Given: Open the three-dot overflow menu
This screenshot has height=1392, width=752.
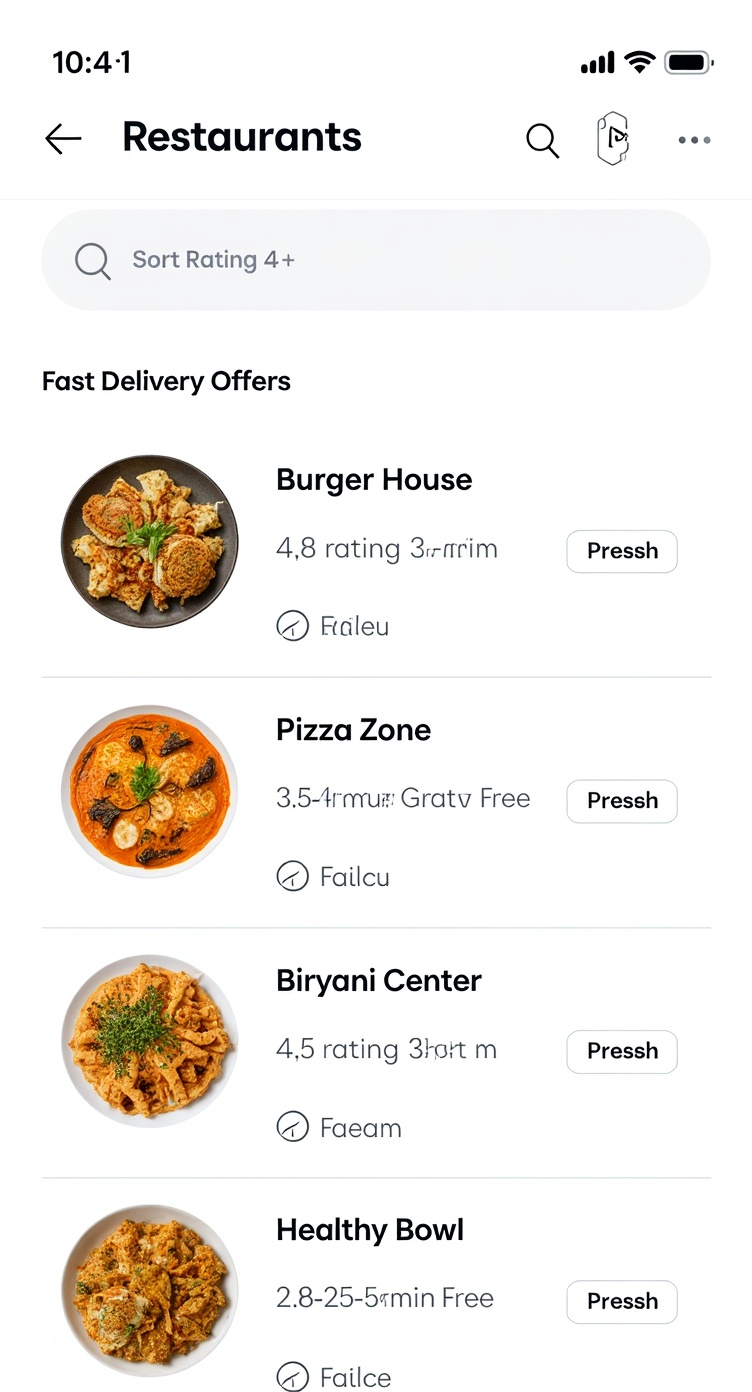Looking at the screenshot, I should tap(693, 140).
